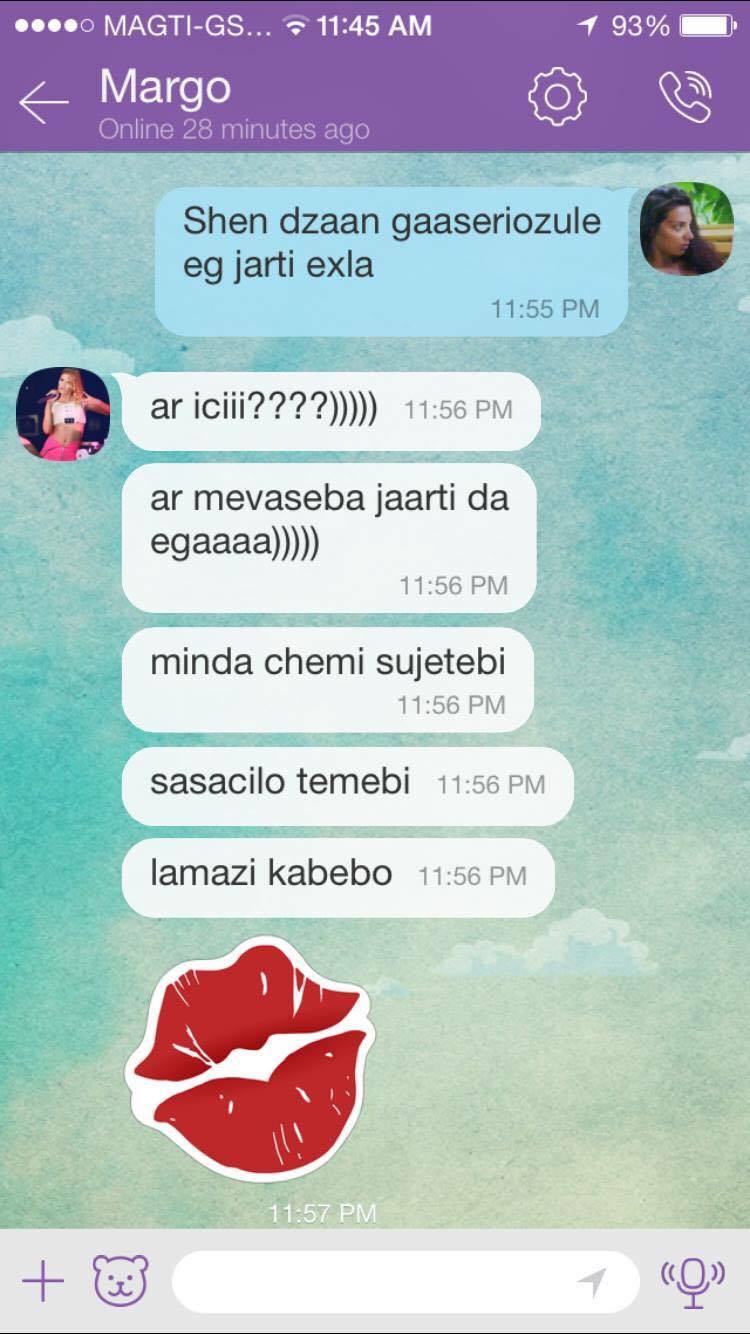Open the sticker bear menu
Image resolution: width=750 pixels, height=1334 pixels.
point(120,1281)
